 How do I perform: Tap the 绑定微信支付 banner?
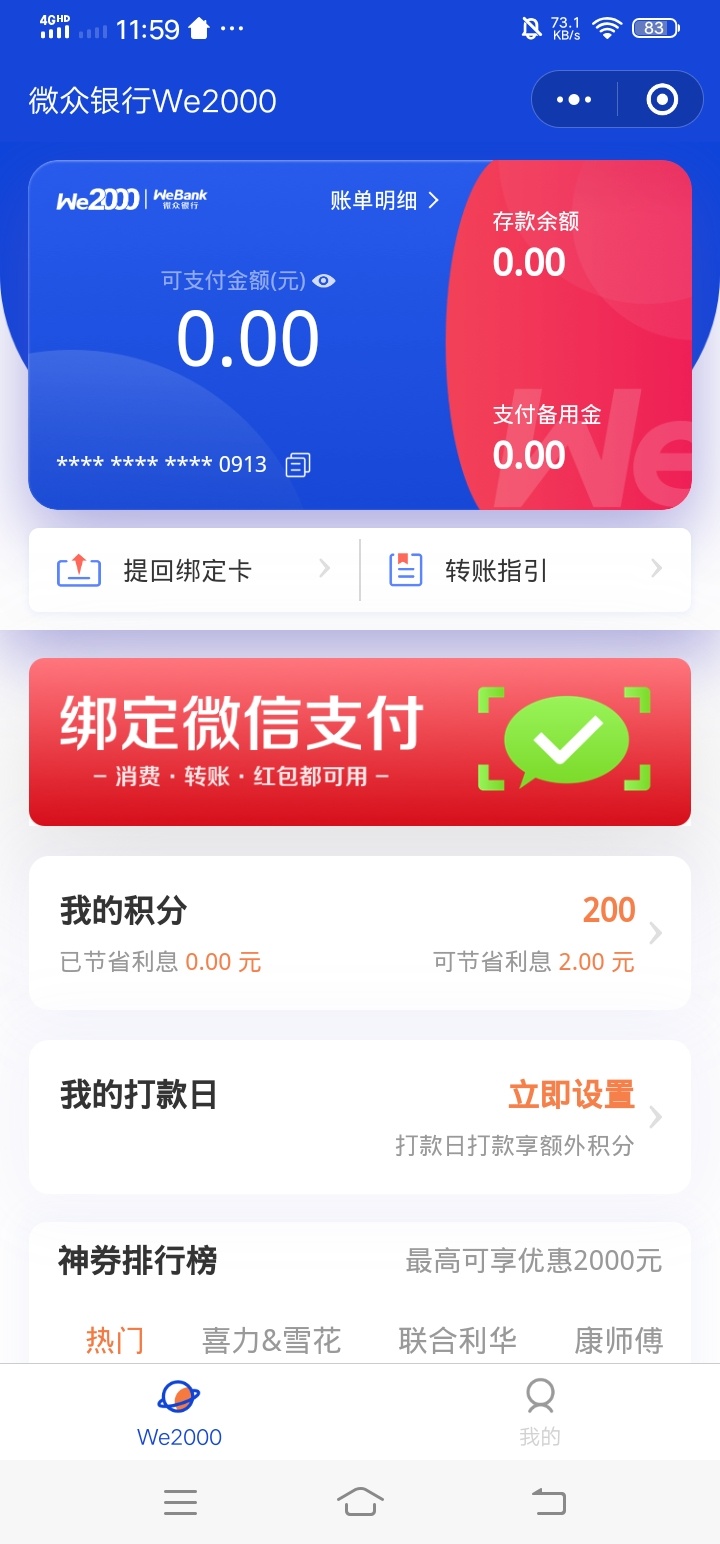click(360, 742)
